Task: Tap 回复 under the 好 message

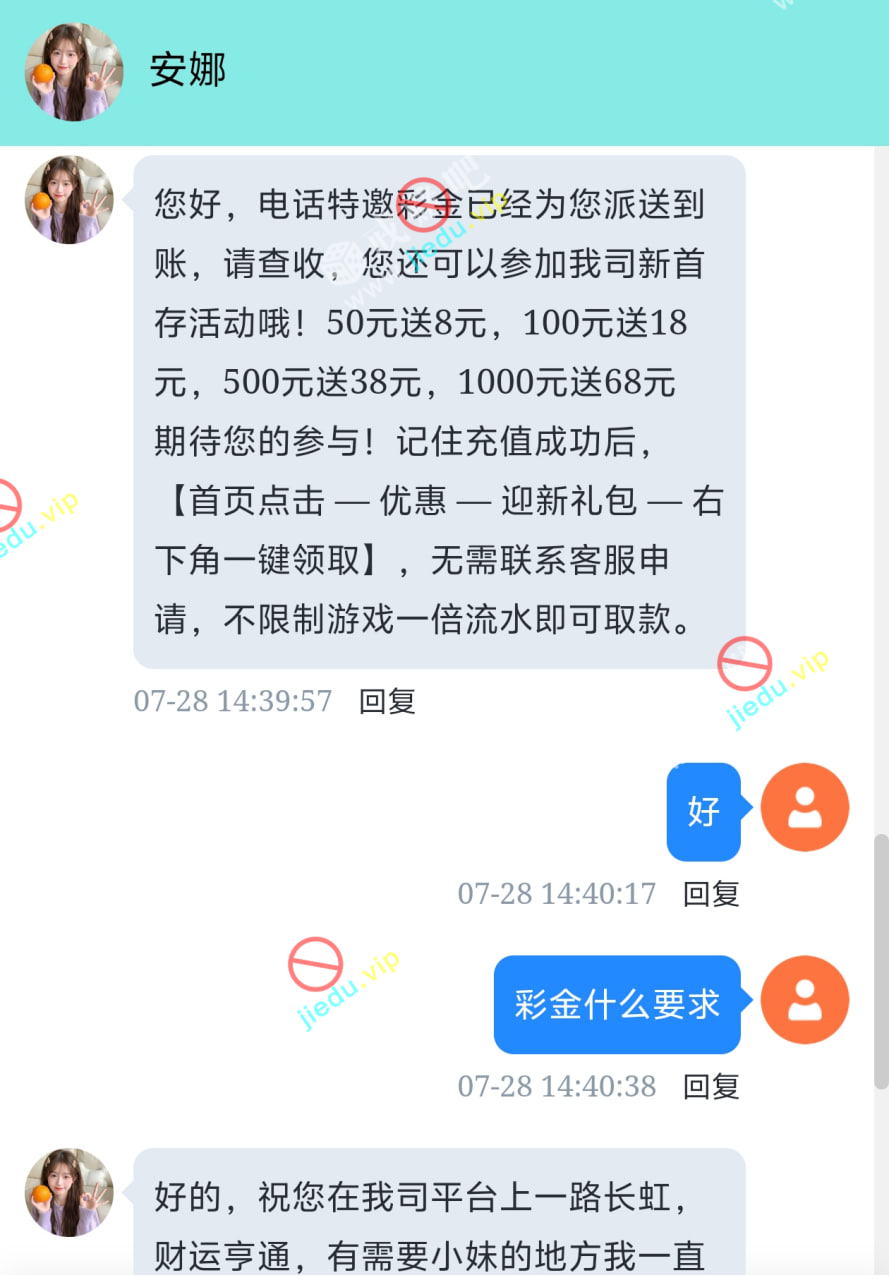Action: (710, 893)
